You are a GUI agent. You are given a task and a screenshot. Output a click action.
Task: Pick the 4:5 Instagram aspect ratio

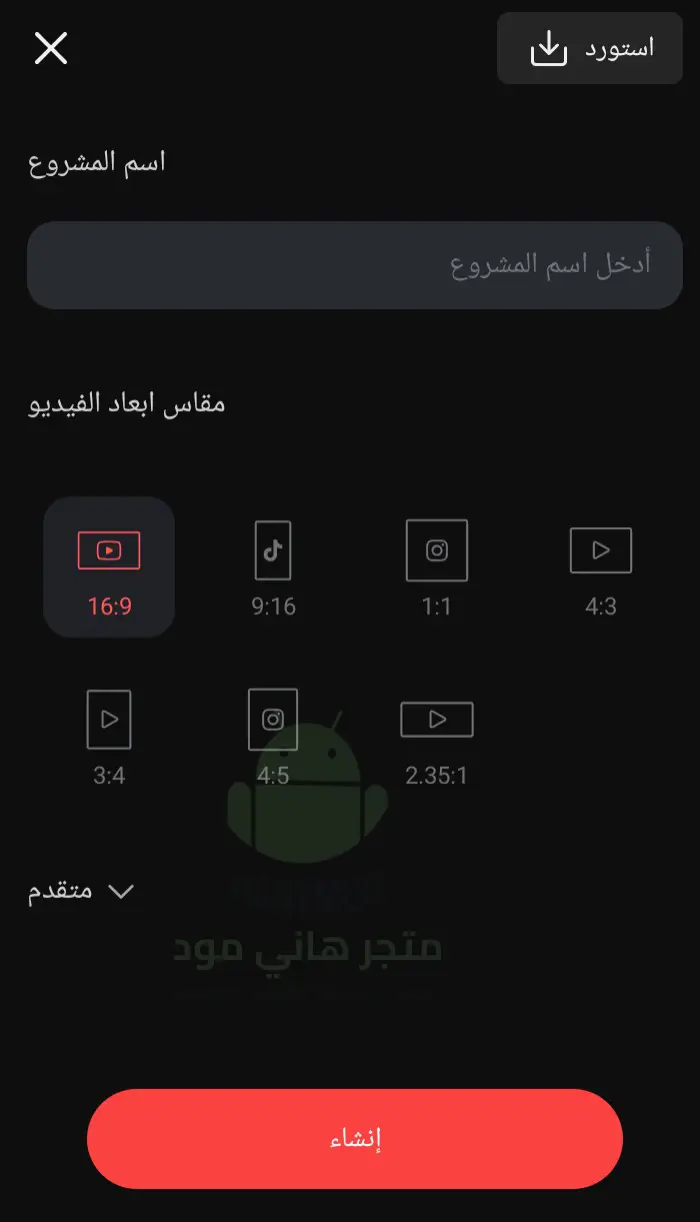click(x=273, y=735)
